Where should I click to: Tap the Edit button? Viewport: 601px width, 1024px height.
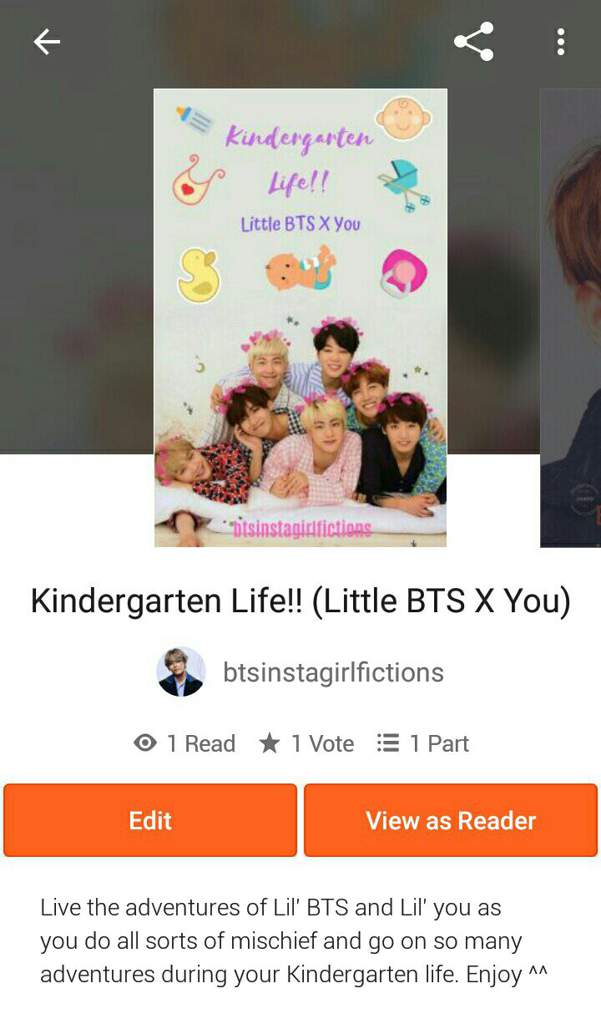tap(150, 820)
